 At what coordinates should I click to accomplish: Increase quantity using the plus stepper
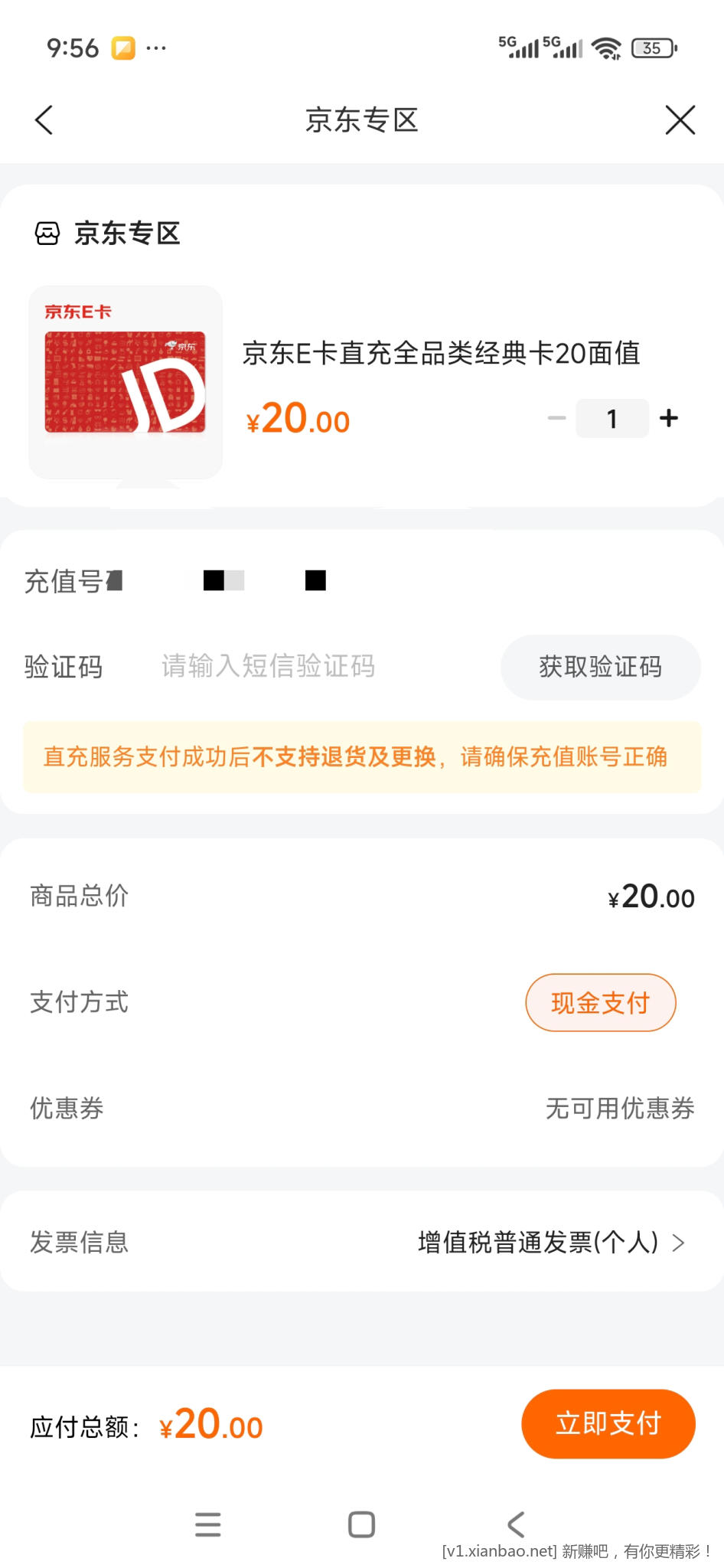pyautogui.click(x=668, y=417)
